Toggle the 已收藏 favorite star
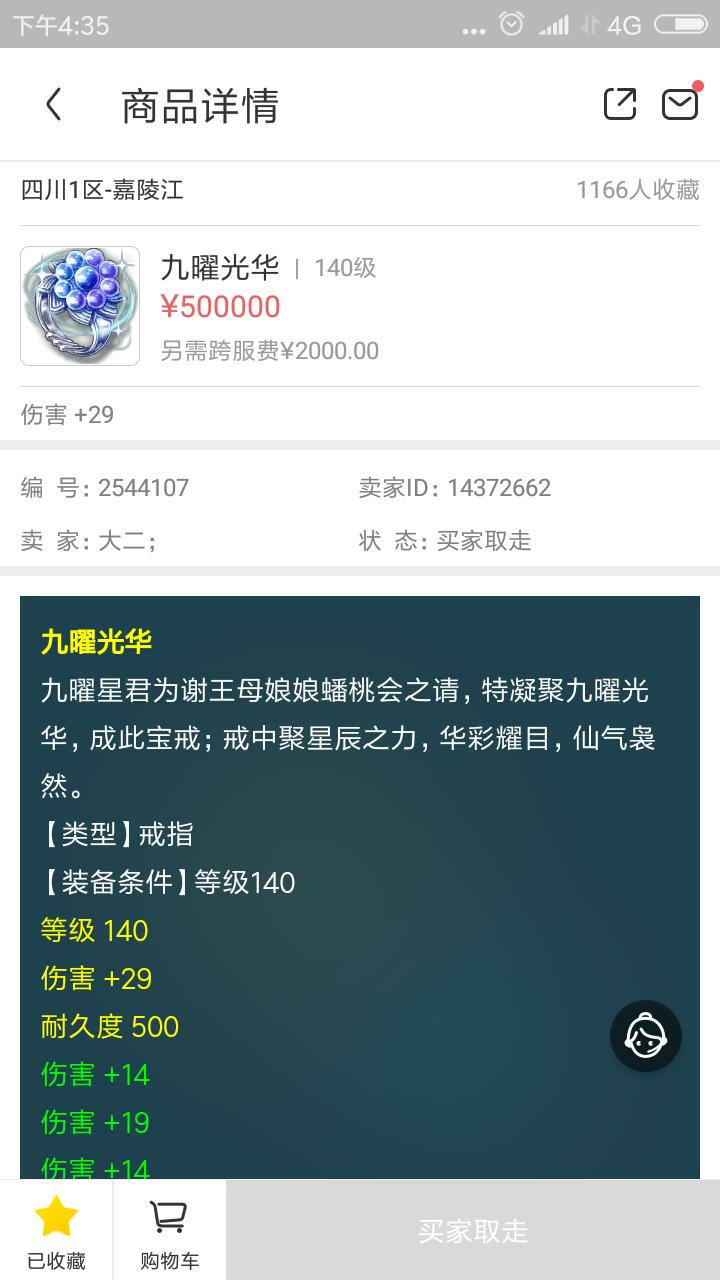This screenshot has width=720, height=1280. coord(56,1230)
